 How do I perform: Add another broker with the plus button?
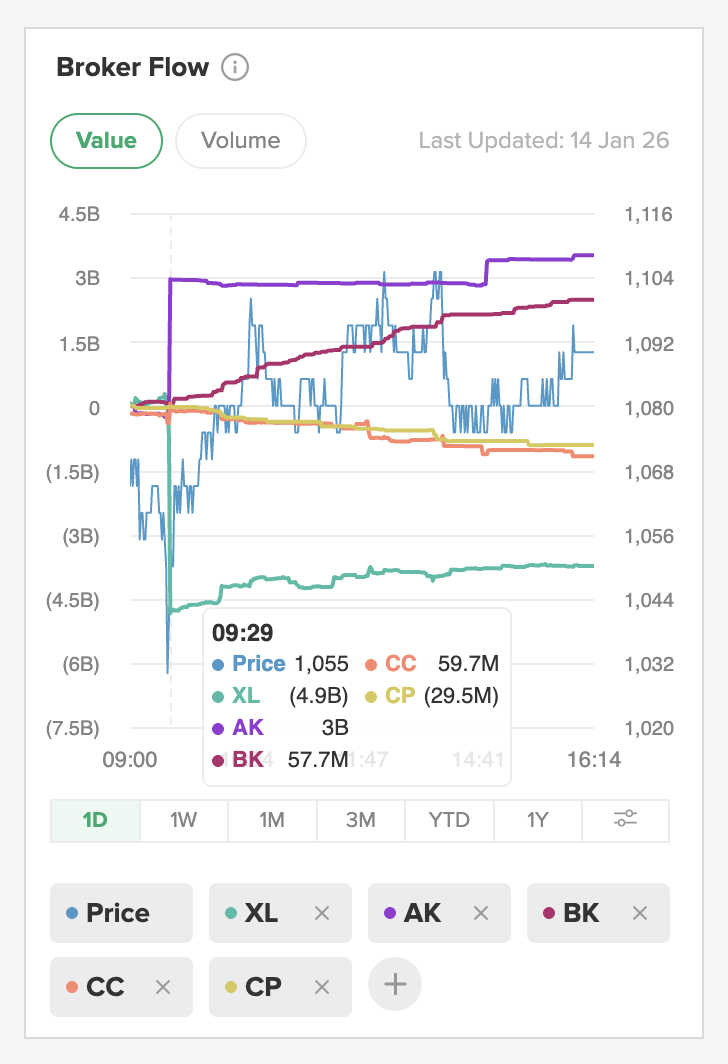[395, 985]
